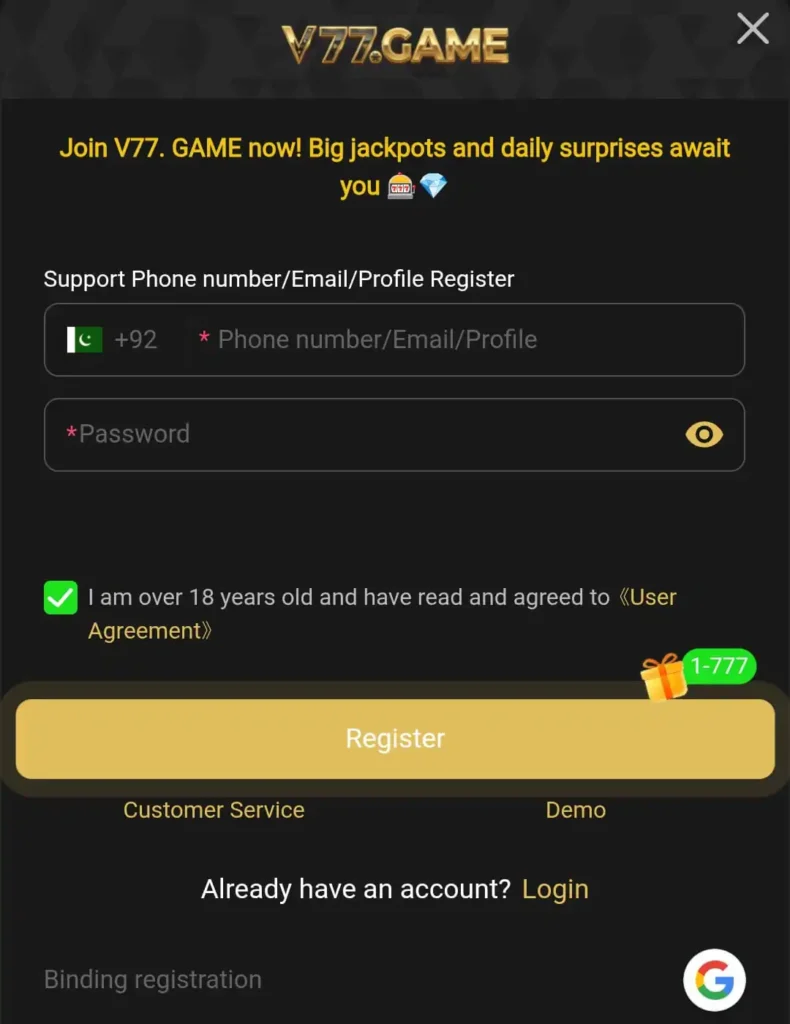Screen dimensions: 790x1024
Task: Try the Demo mode
Action: 575,810
